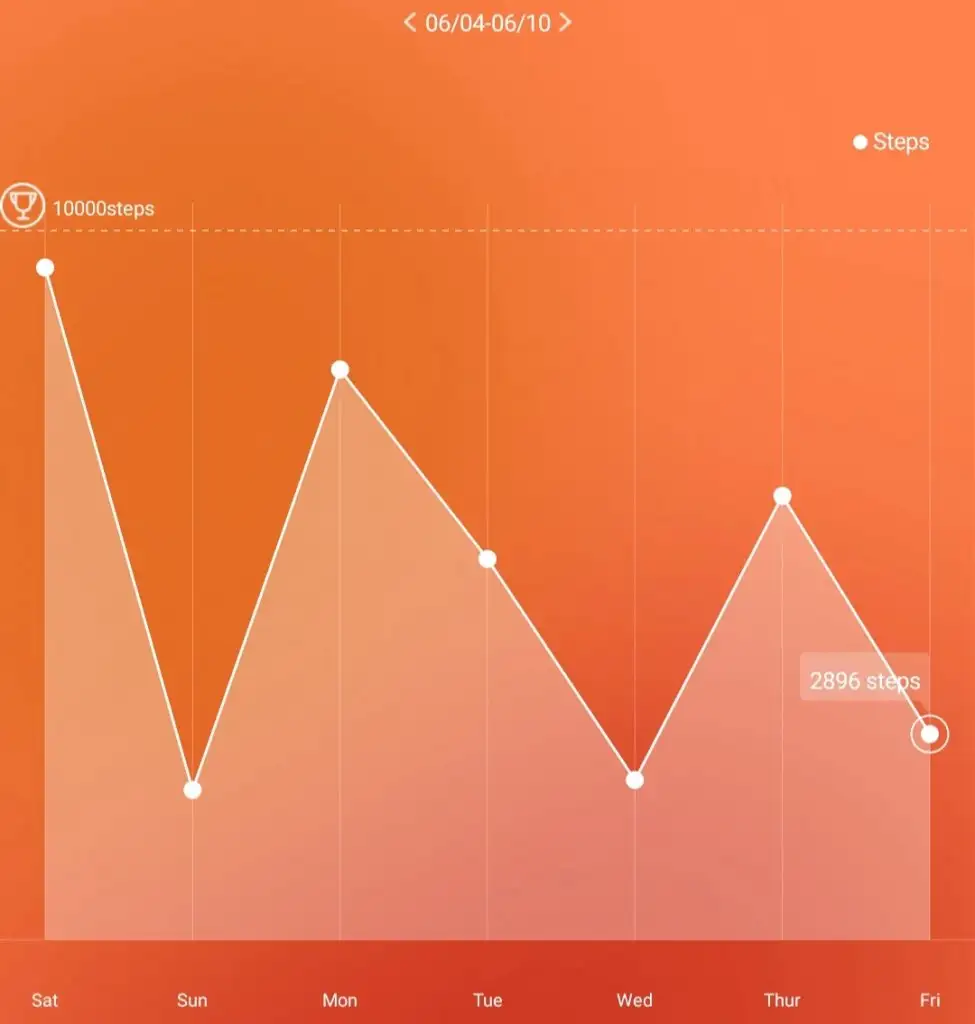975x1024 pixels.
Task: Select Saturday's data point on chart
Action: point(45,267)
